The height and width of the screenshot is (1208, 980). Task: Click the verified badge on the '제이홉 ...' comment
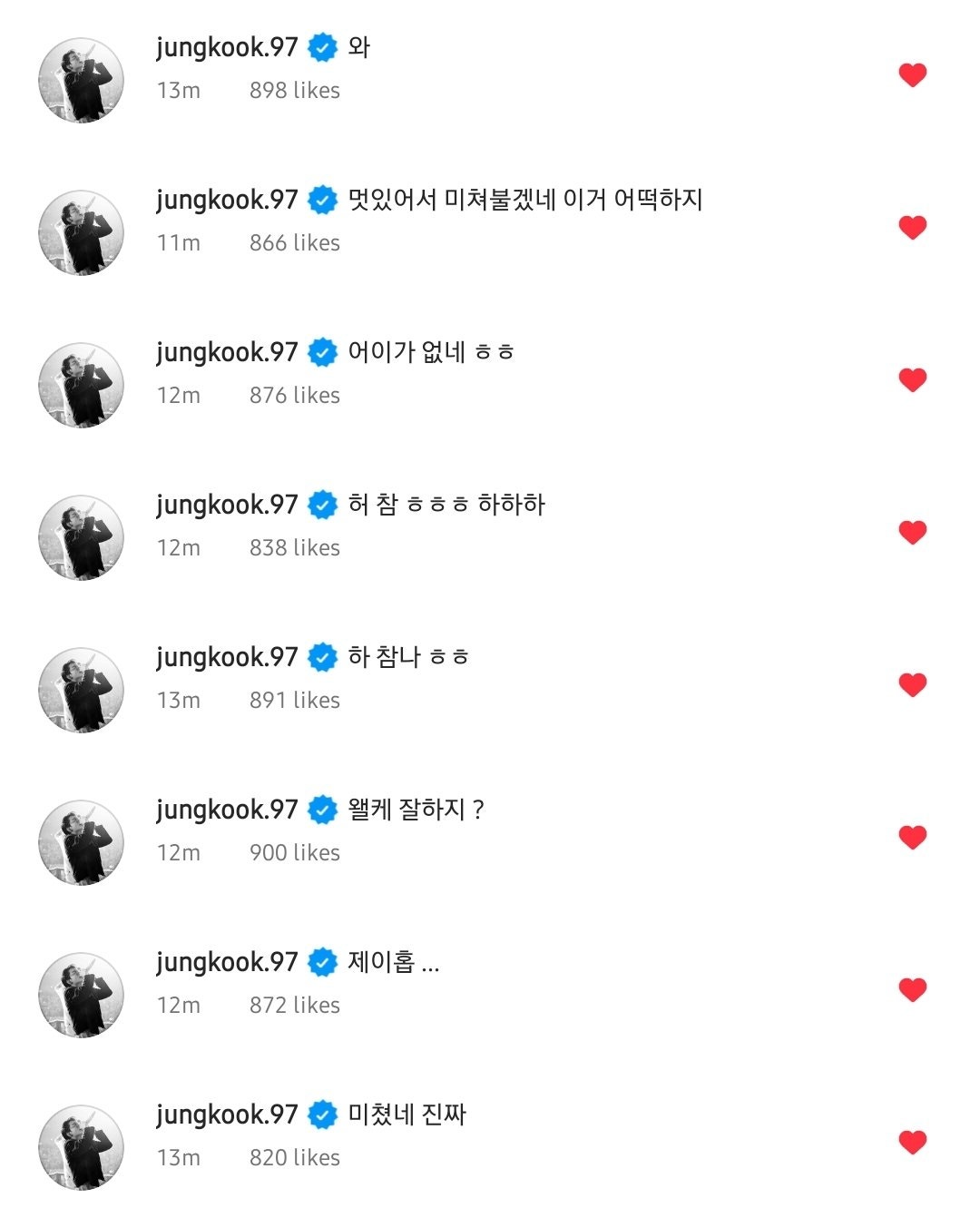322,963
